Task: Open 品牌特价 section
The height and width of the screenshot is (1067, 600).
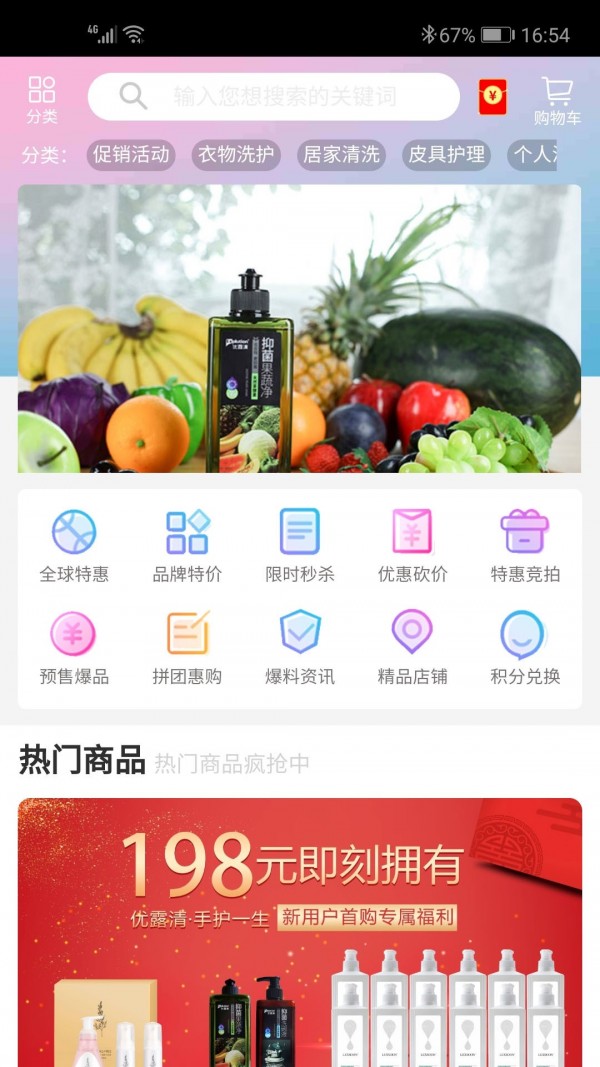Action: click(187, 546)
